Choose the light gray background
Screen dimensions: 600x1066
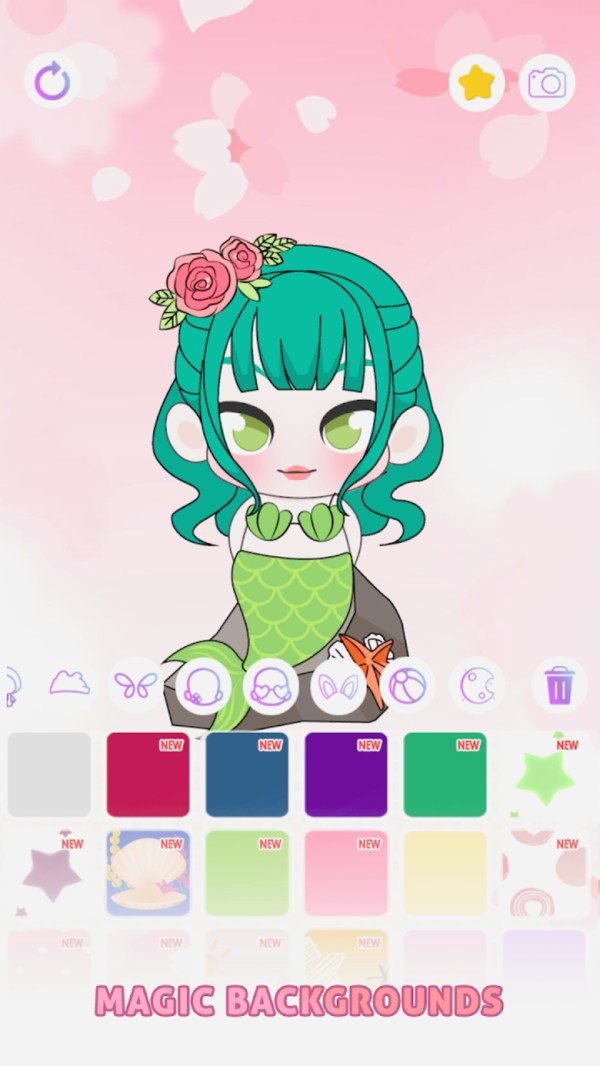click(x=49, y=774)
